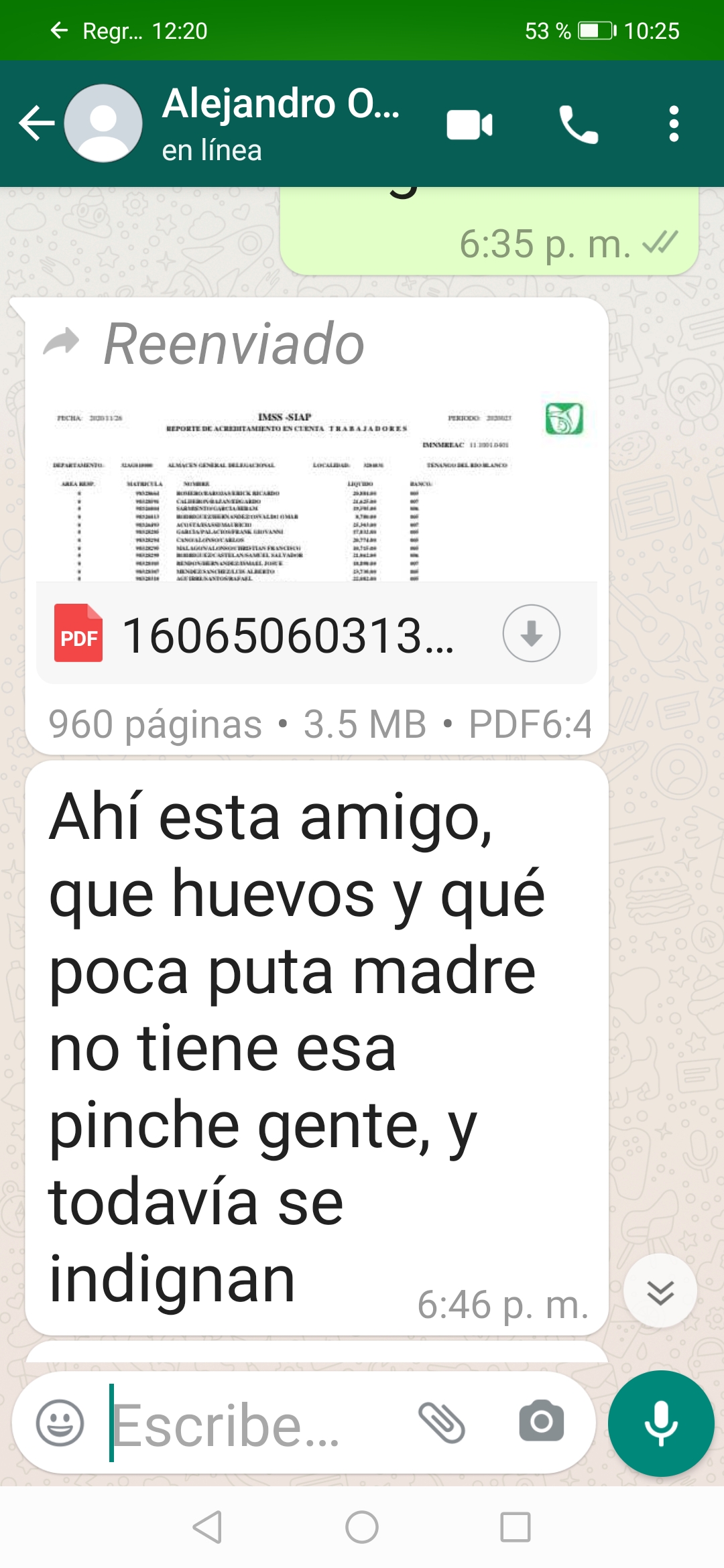Tap the system home button
Screen dimensions: 724x1568
click(x=362, y=1528)
